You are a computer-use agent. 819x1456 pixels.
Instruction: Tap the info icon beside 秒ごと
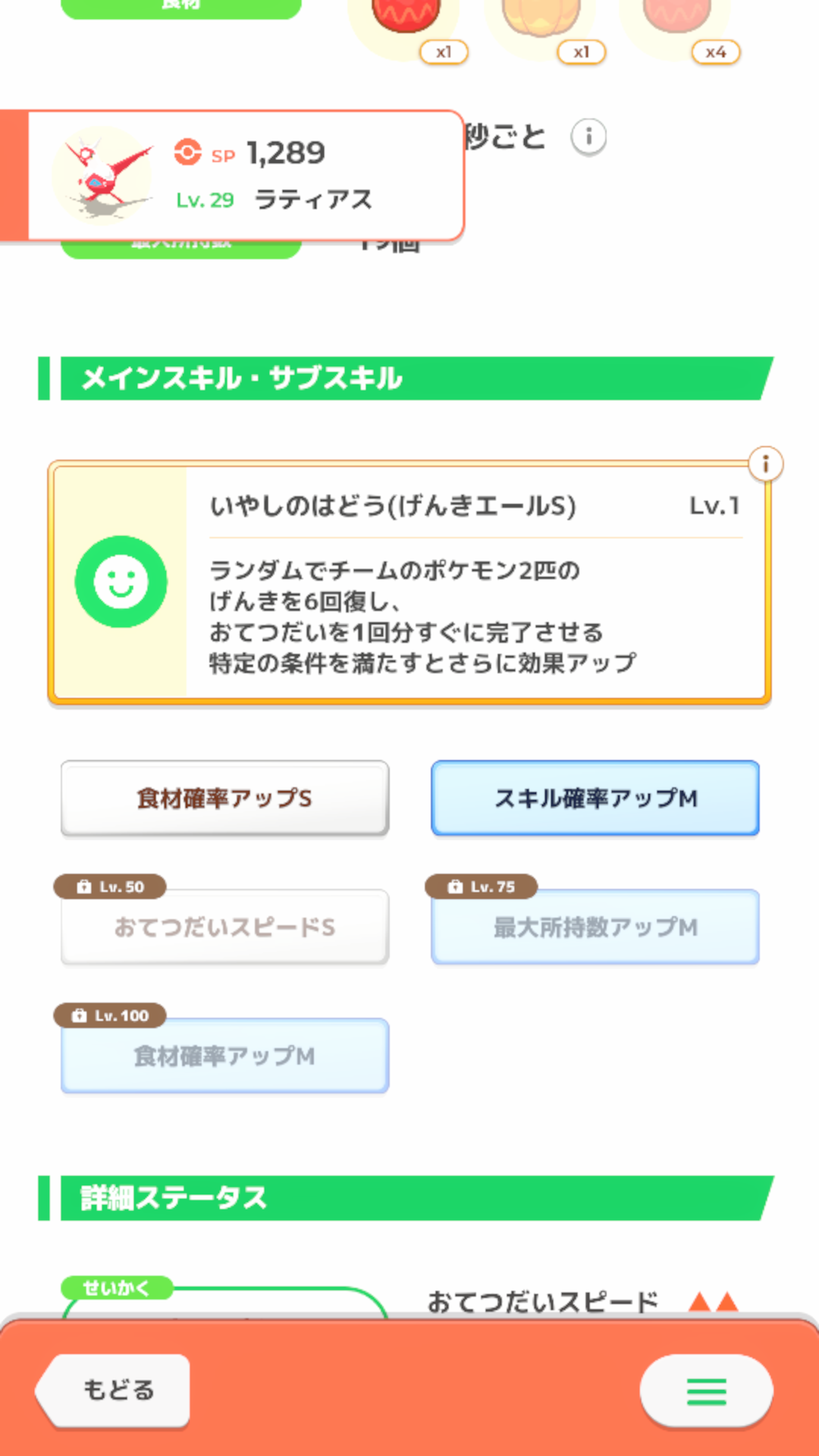pos(588,137)
